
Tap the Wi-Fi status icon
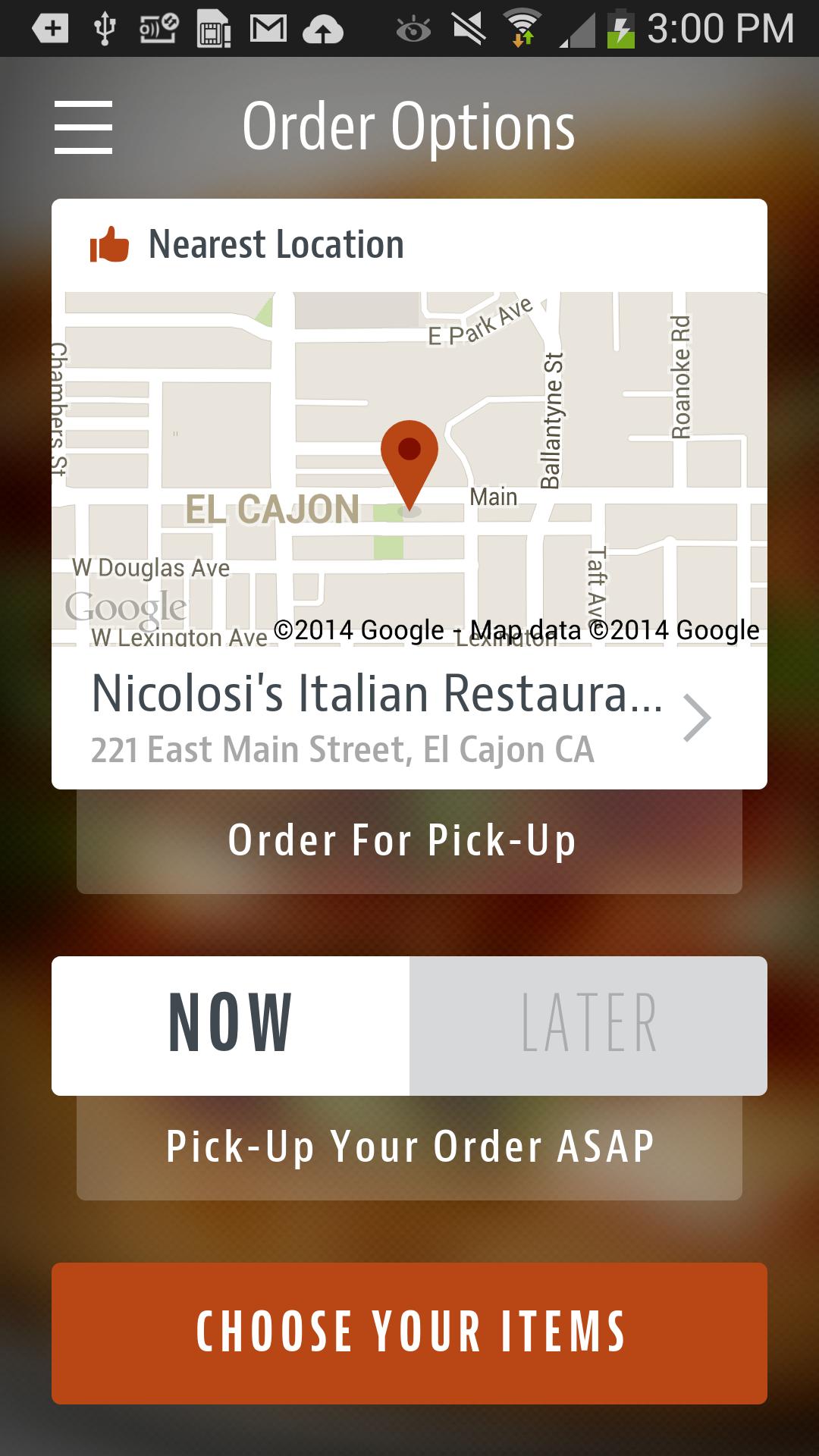coord(522,27)
